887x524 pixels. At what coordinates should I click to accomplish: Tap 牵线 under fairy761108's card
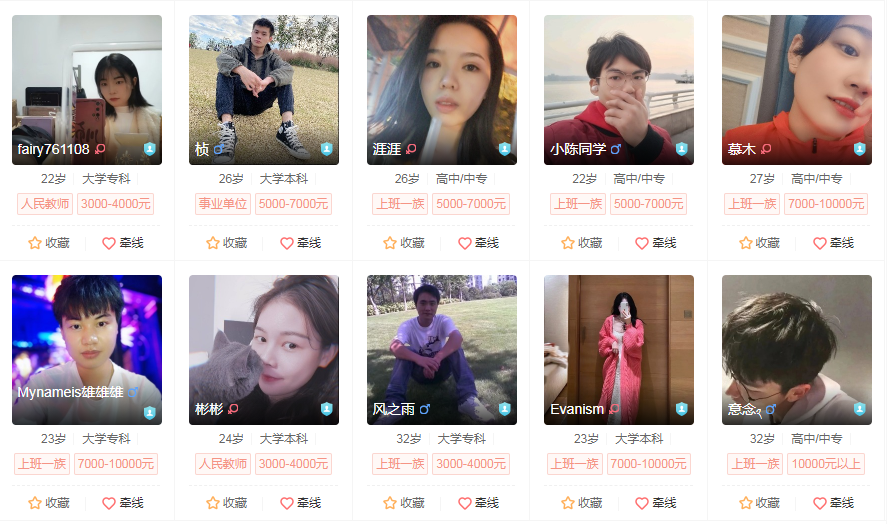pyautogui.click(x=122, y=243)
